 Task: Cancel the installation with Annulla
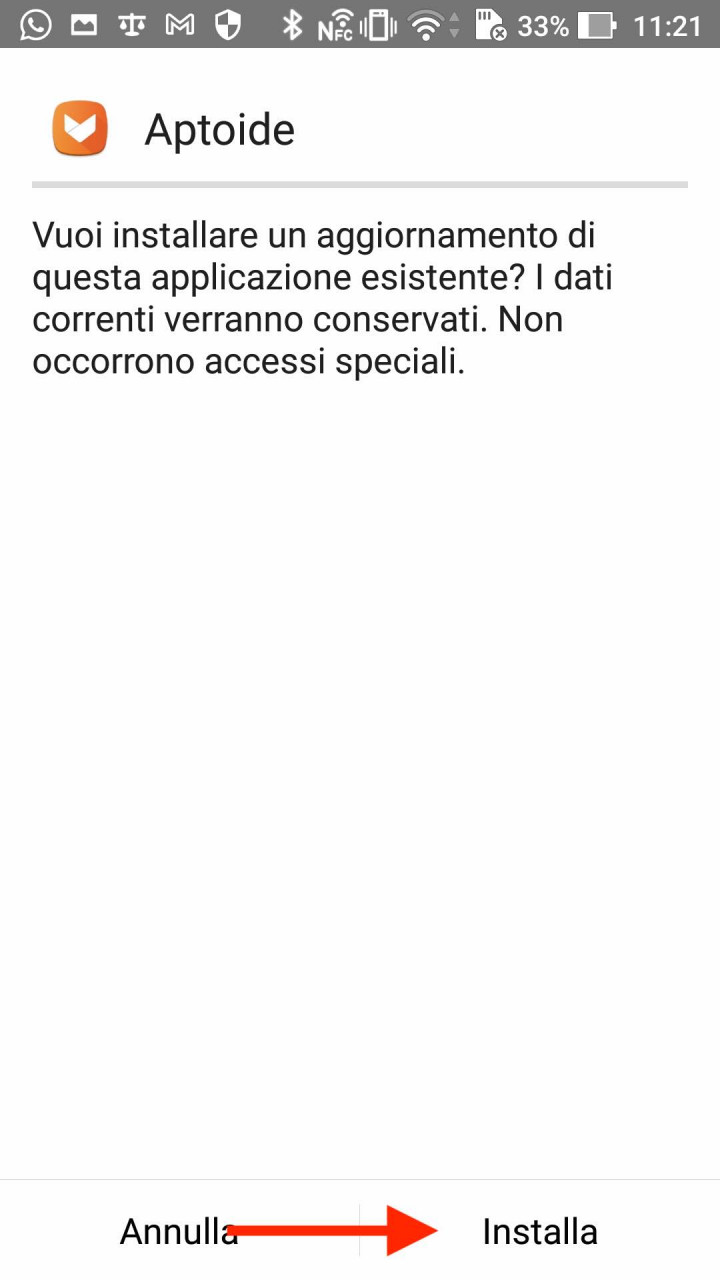coord(180,1231)
